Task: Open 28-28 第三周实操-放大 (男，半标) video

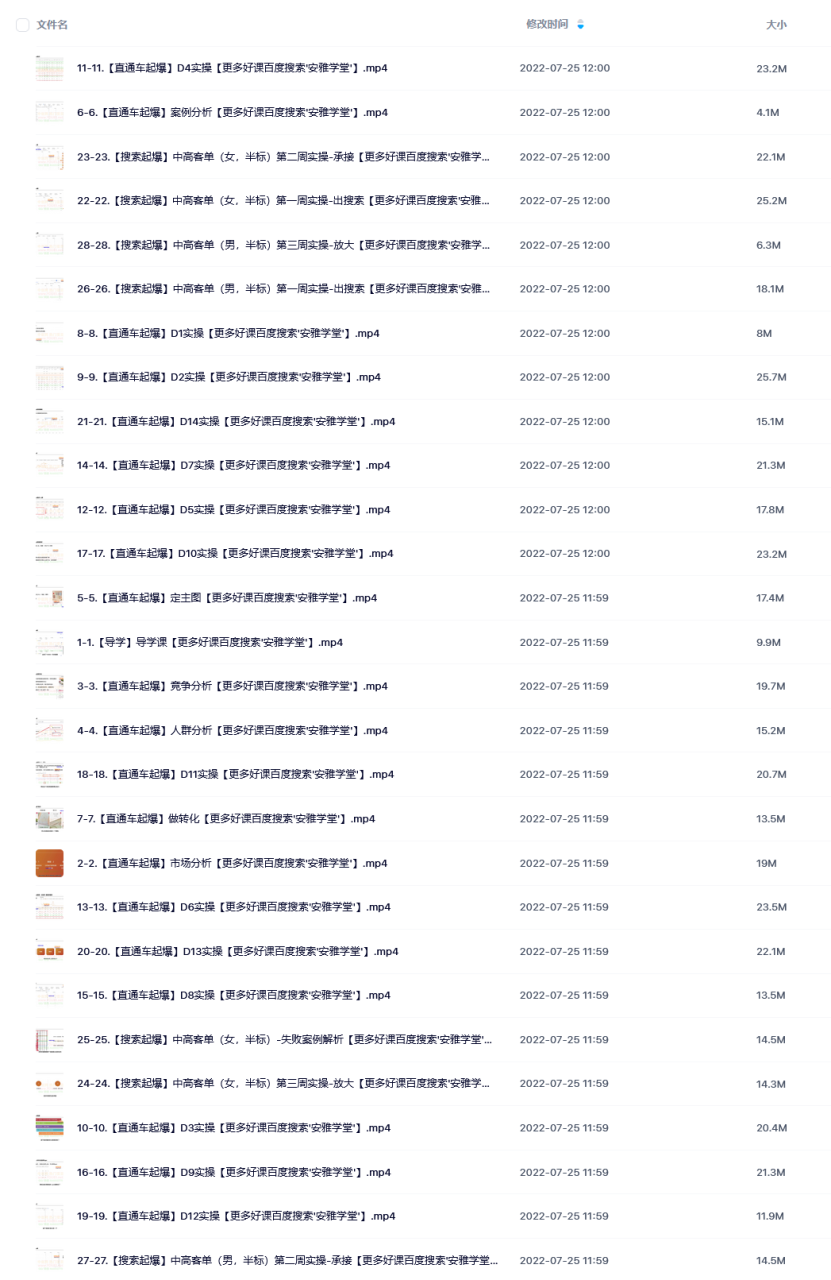Action: point(283,245)
